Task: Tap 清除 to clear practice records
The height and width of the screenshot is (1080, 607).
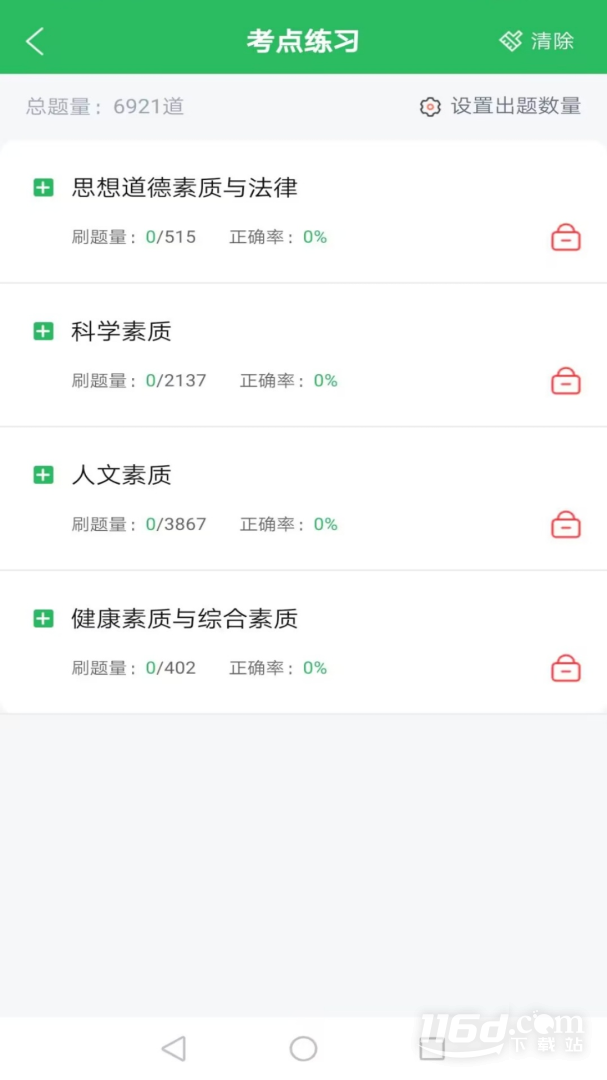Action: coord(536,41)
